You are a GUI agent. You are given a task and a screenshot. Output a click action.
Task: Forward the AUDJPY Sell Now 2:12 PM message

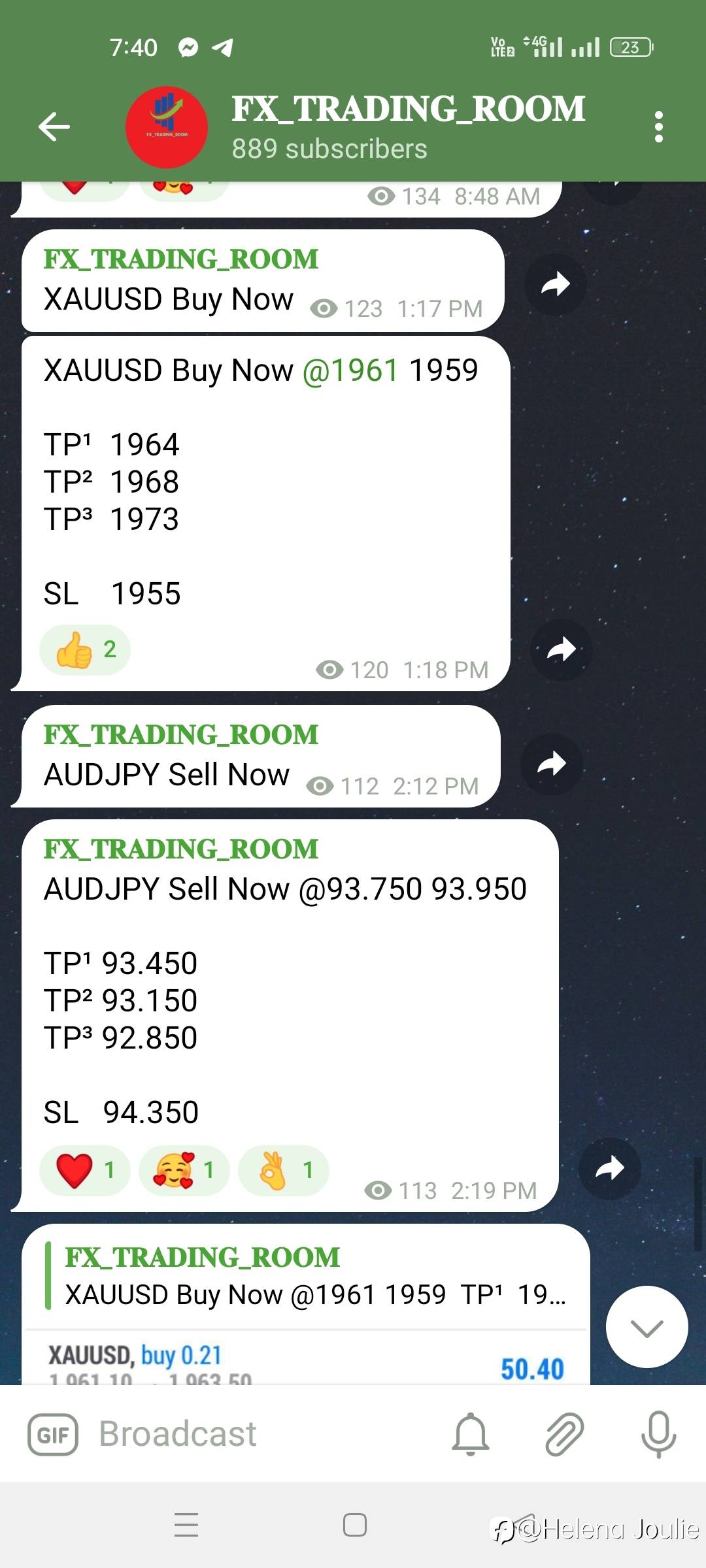[x=552, y=763]
